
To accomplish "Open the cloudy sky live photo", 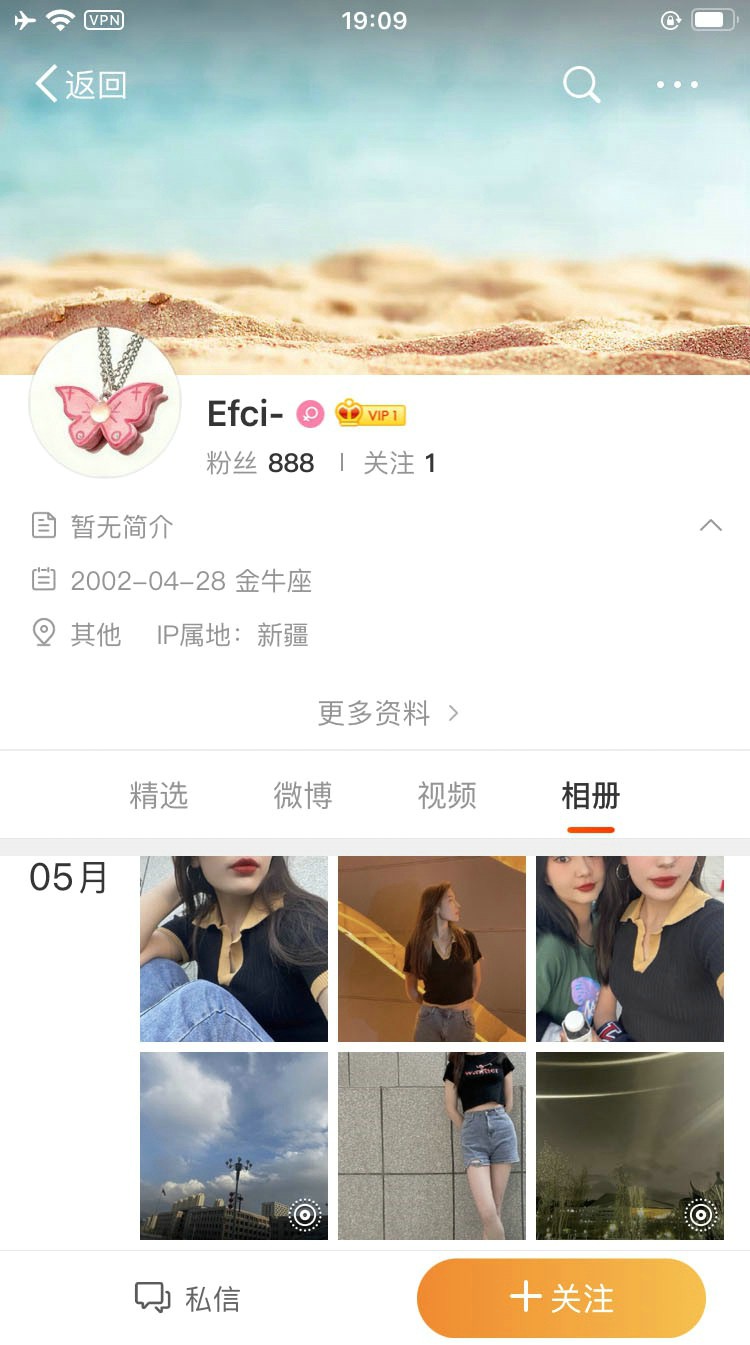I will coord(234,1145).
